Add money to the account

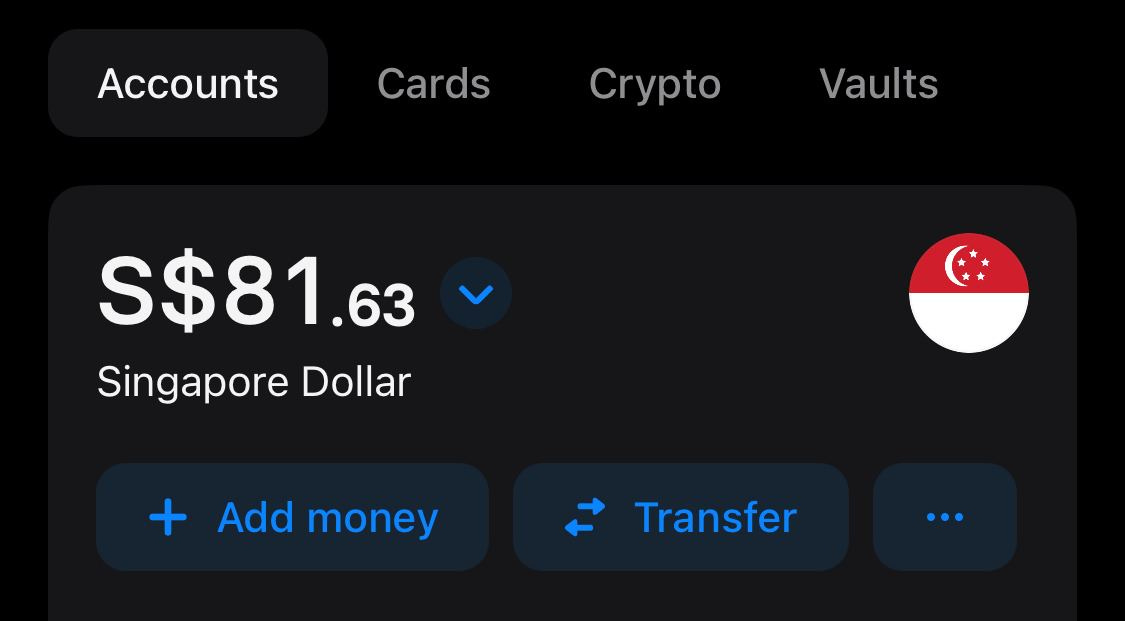(292, 517)
